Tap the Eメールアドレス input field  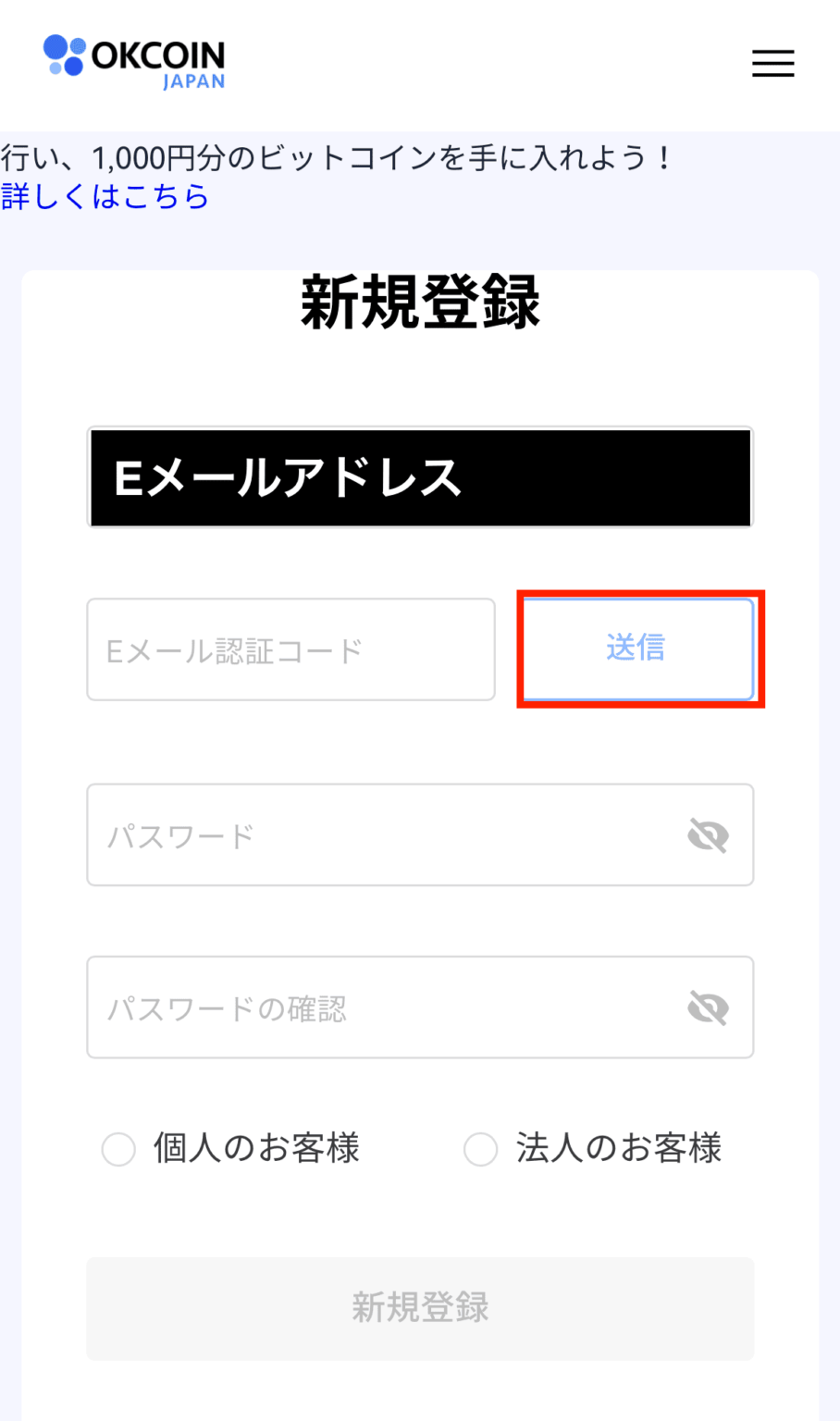point(420,477)
